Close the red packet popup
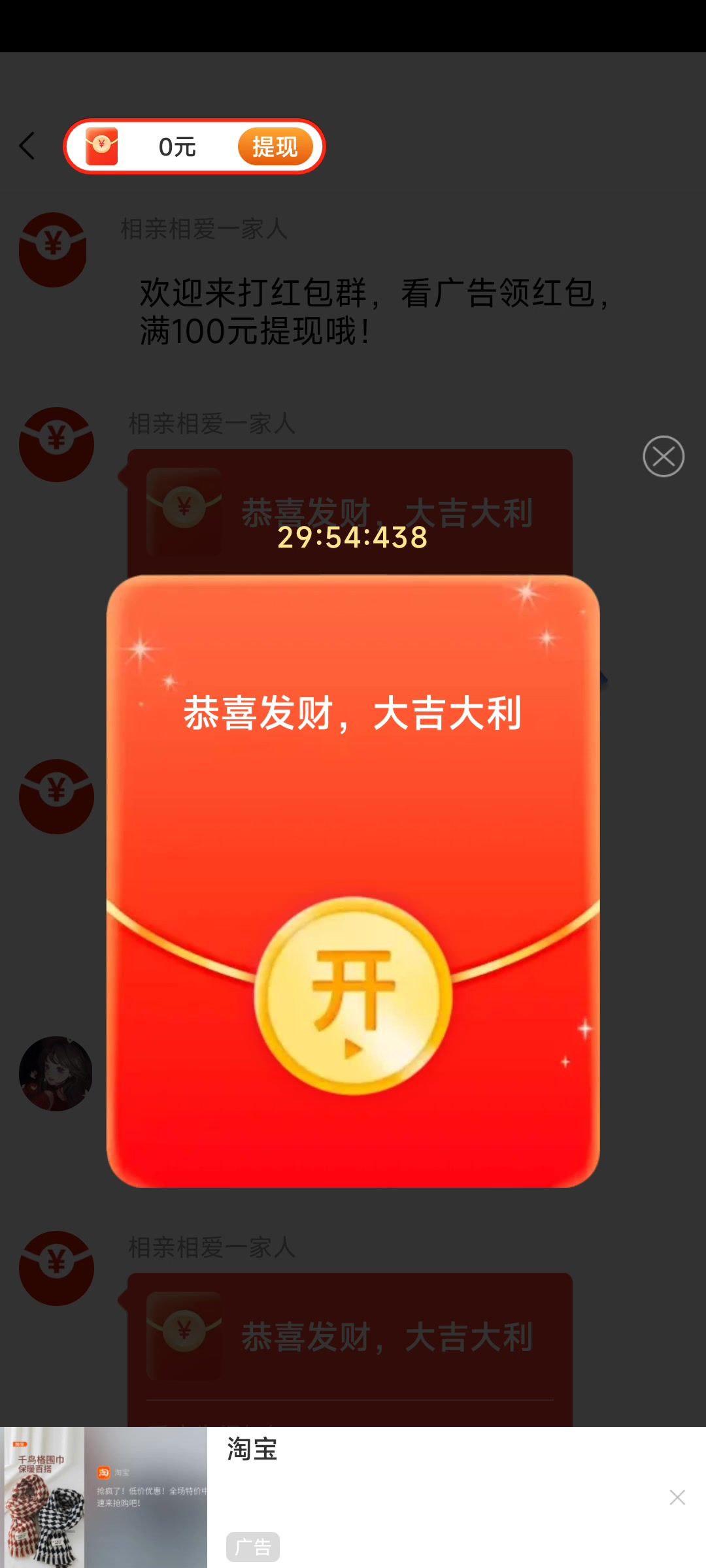The height and width of the screenshot is (1568, 706). point(663,456)
